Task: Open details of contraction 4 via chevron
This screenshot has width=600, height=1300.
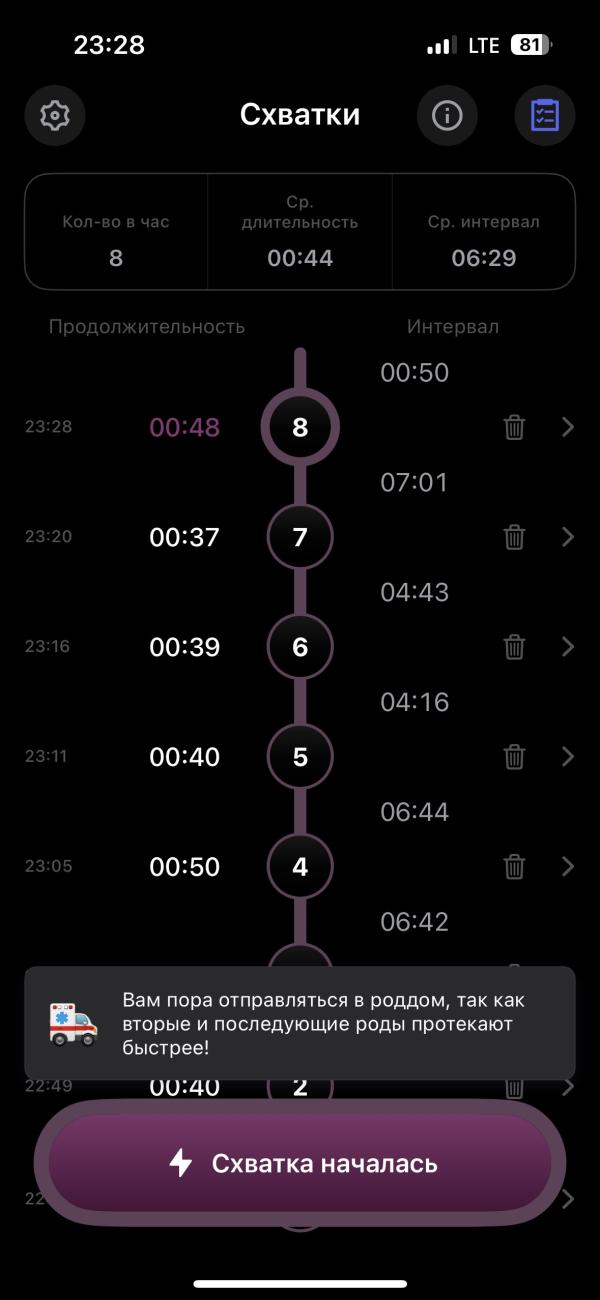Action: click(x=568, y=866)
